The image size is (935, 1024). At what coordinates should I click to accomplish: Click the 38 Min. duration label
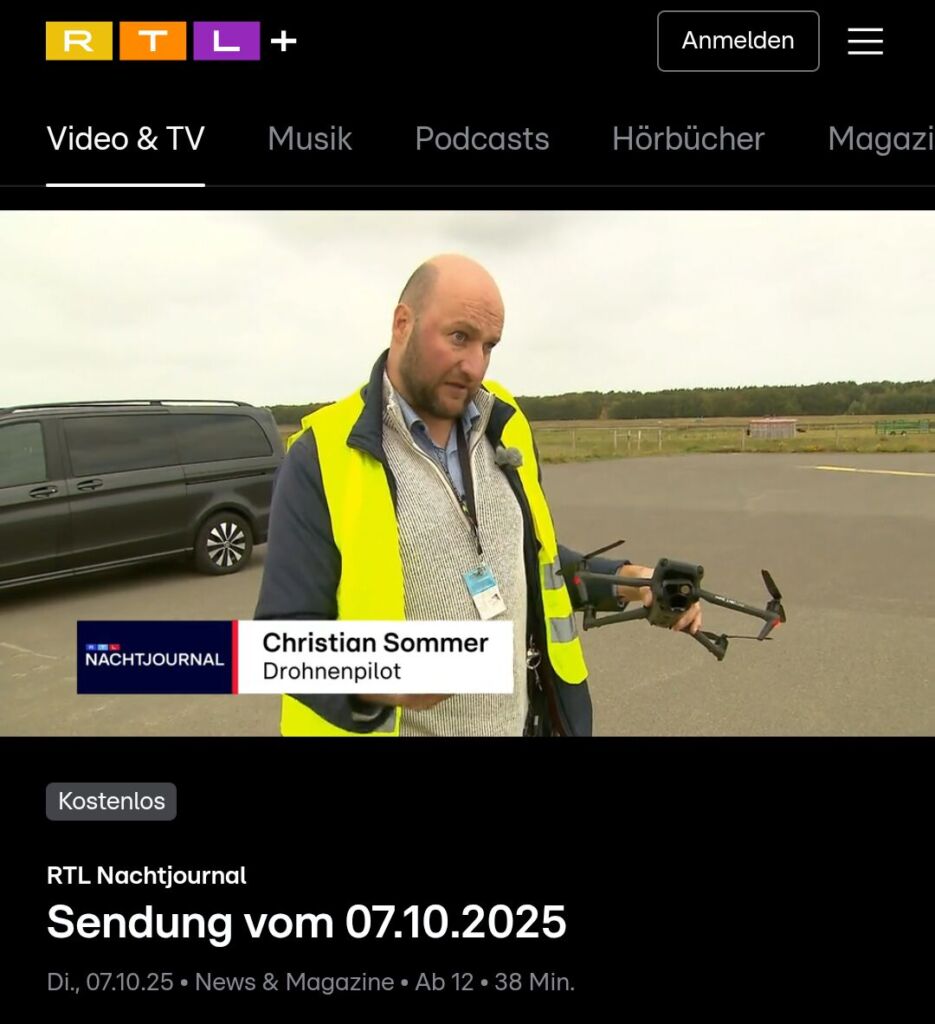[x=537, y=981]
